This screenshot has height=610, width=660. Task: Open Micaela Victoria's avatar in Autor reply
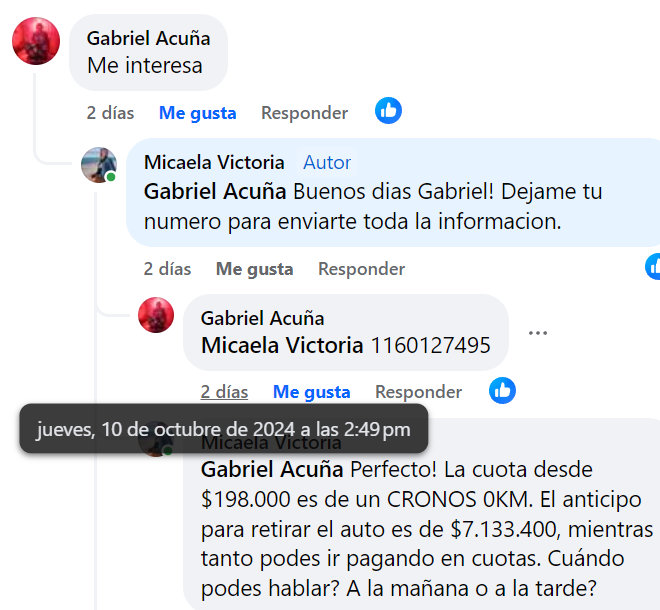click(x=99, y=164)
